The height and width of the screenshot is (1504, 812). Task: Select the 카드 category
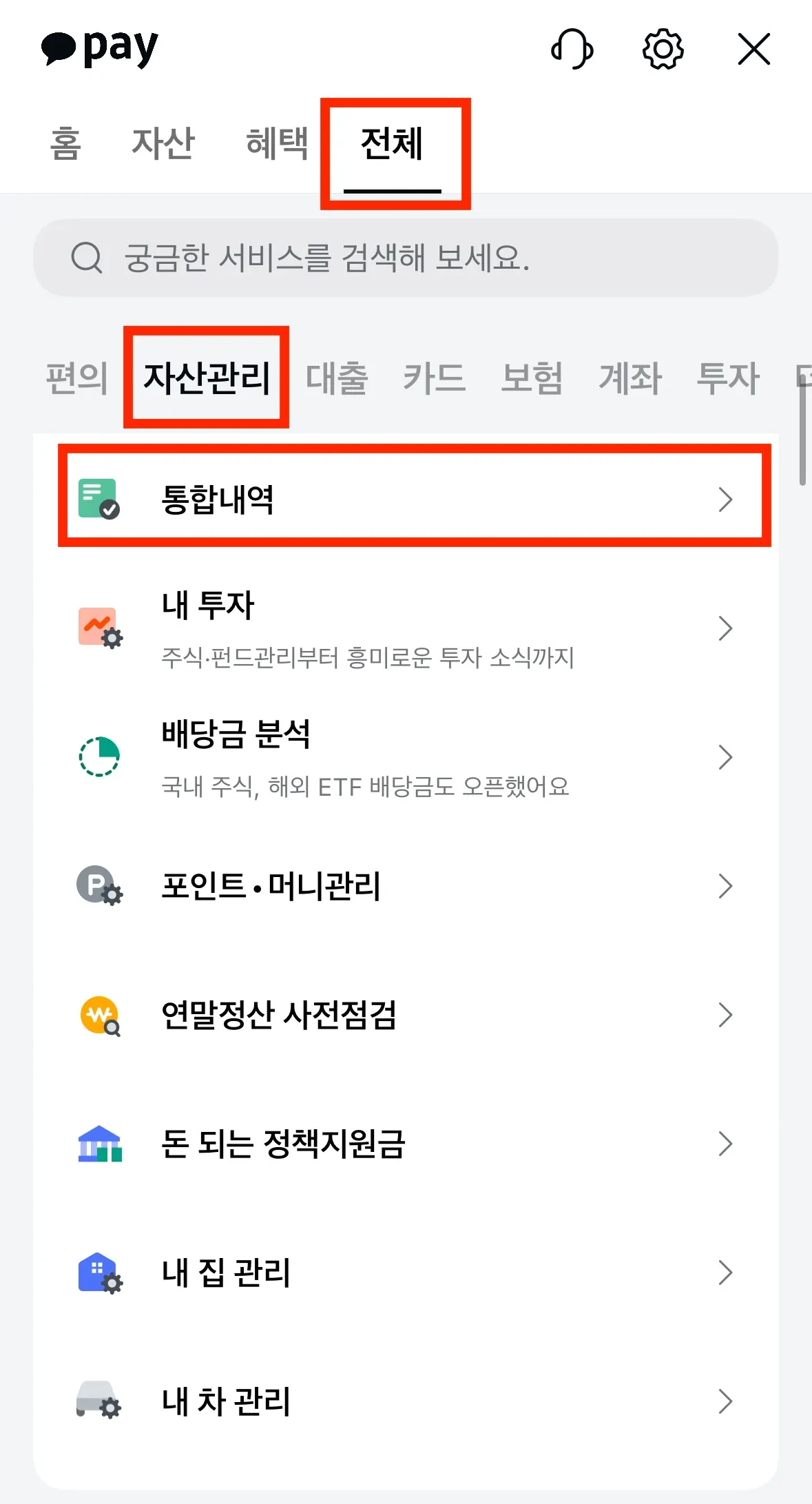(x=434, y=378)
